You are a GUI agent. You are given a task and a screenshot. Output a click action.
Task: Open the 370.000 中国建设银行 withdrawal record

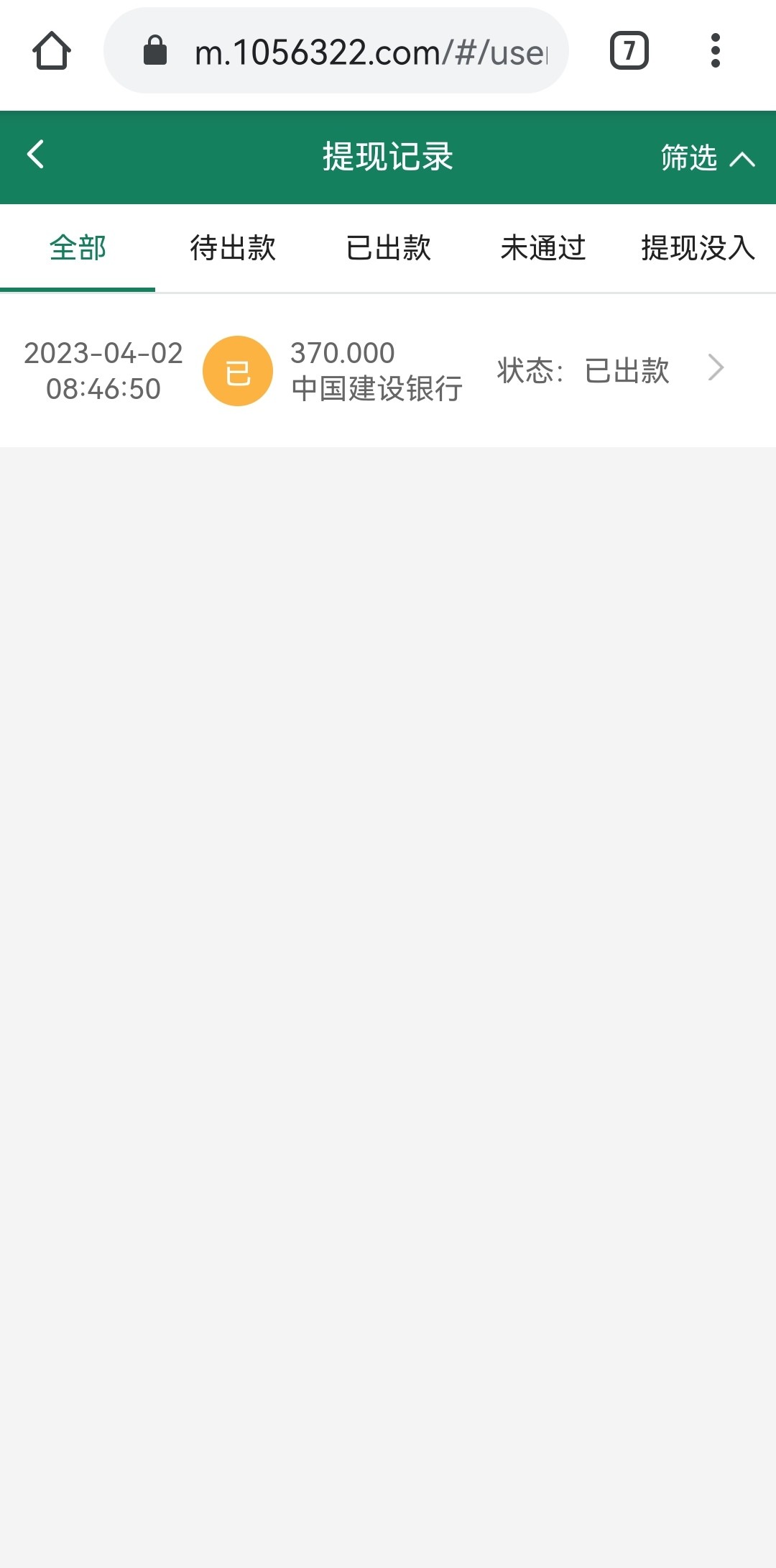tap(388, 370)
